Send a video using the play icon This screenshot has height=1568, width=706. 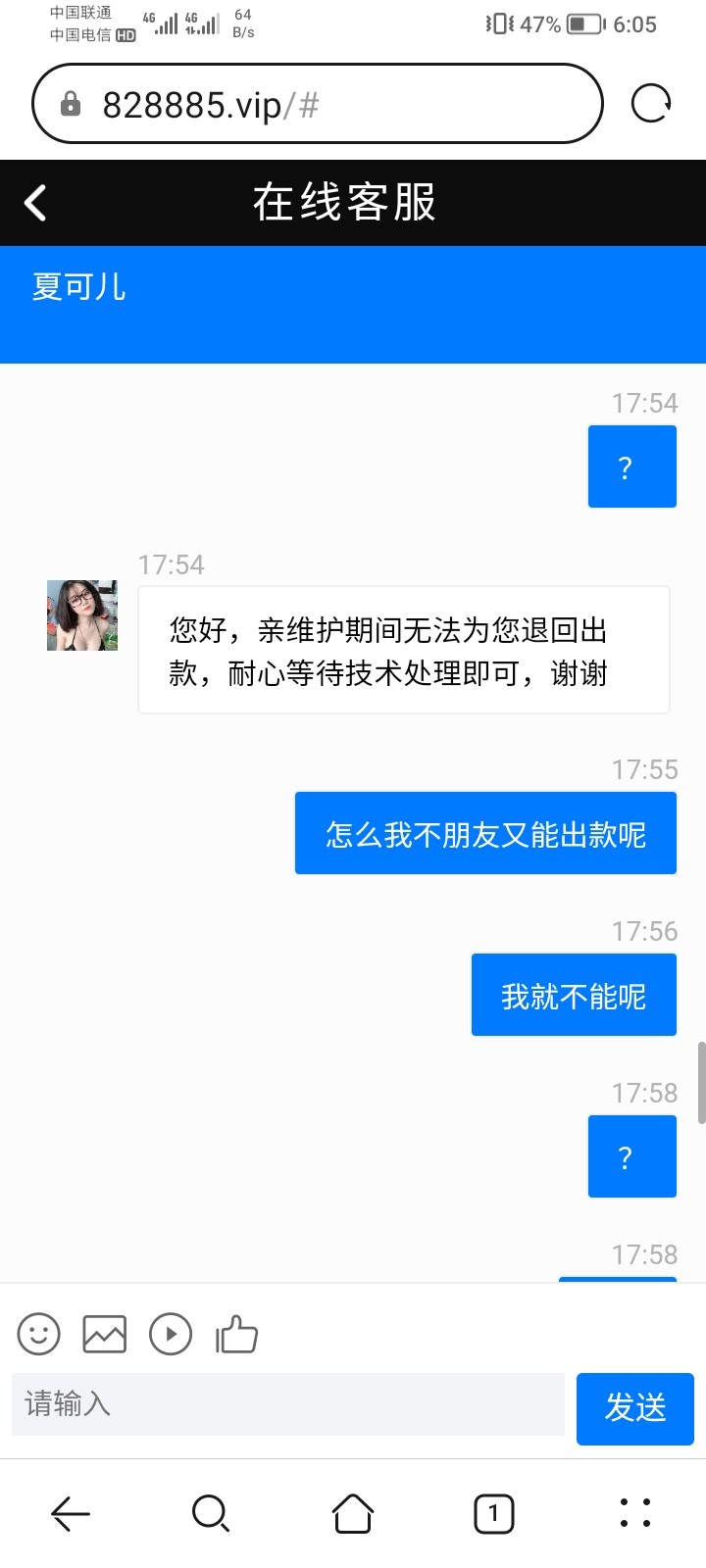pos(171,1334)
